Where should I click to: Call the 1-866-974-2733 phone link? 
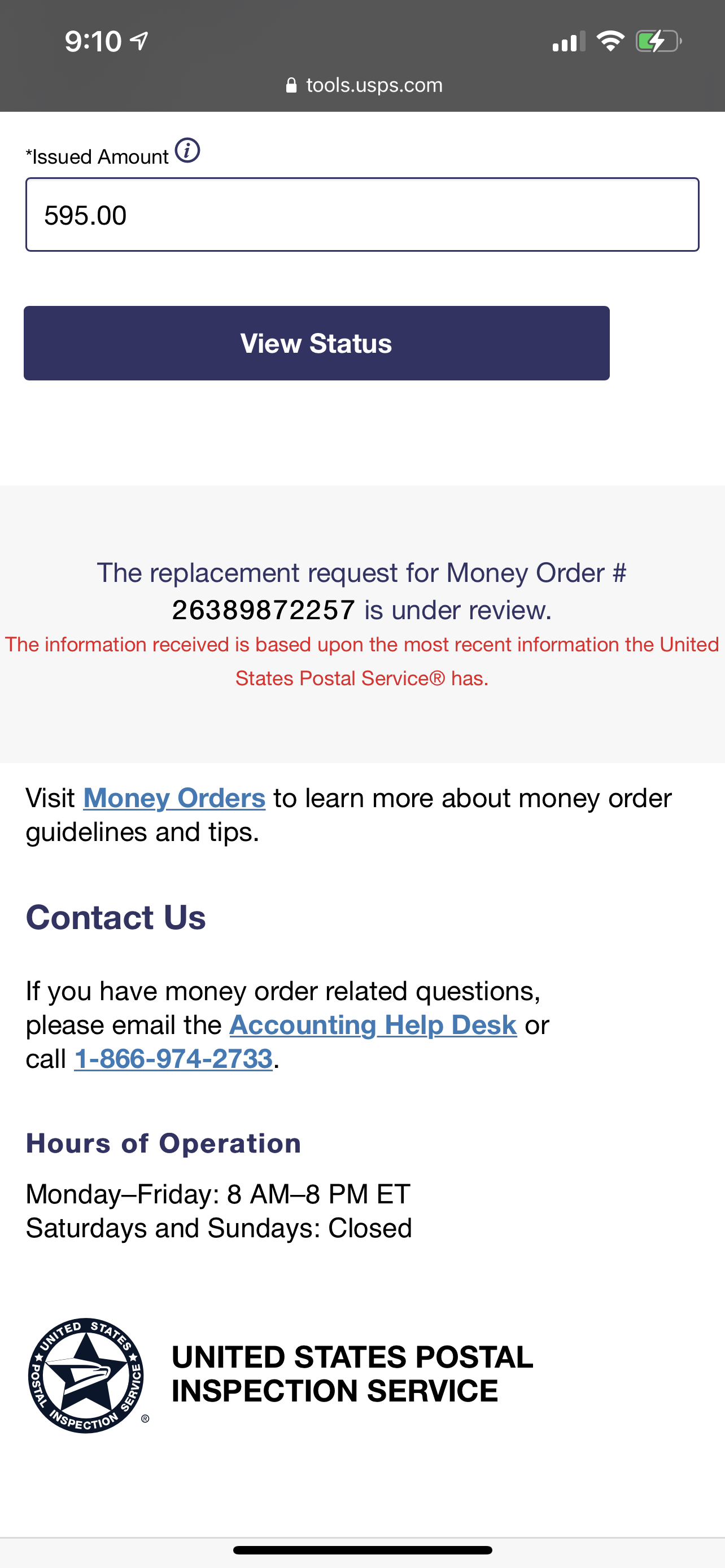(173, 1059)
